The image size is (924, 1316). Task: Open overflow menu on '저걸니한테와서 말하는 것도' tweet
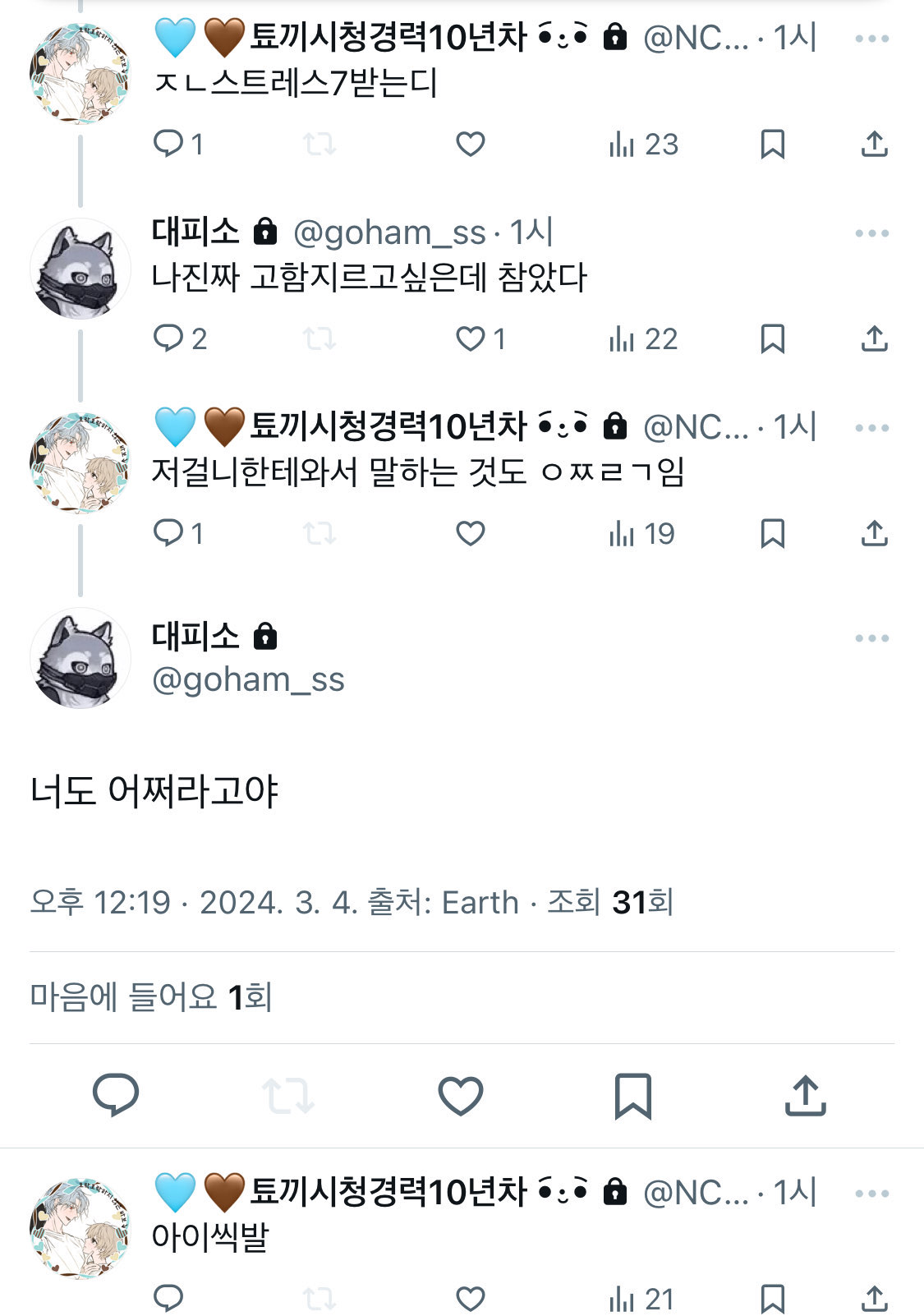tap(871, 428)
